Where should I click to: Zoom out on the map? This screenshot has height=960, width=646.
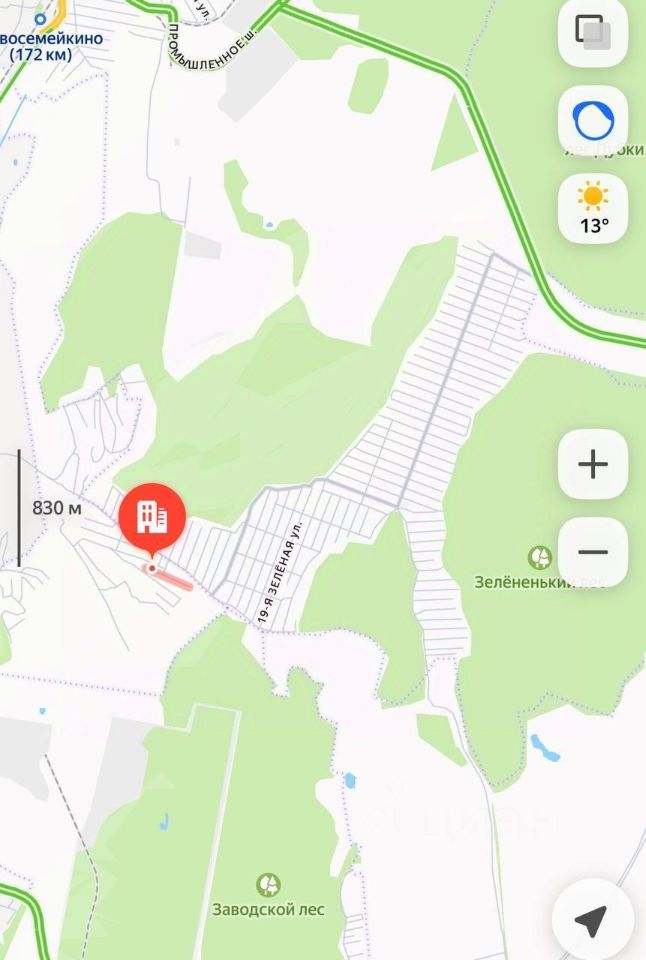593,552
